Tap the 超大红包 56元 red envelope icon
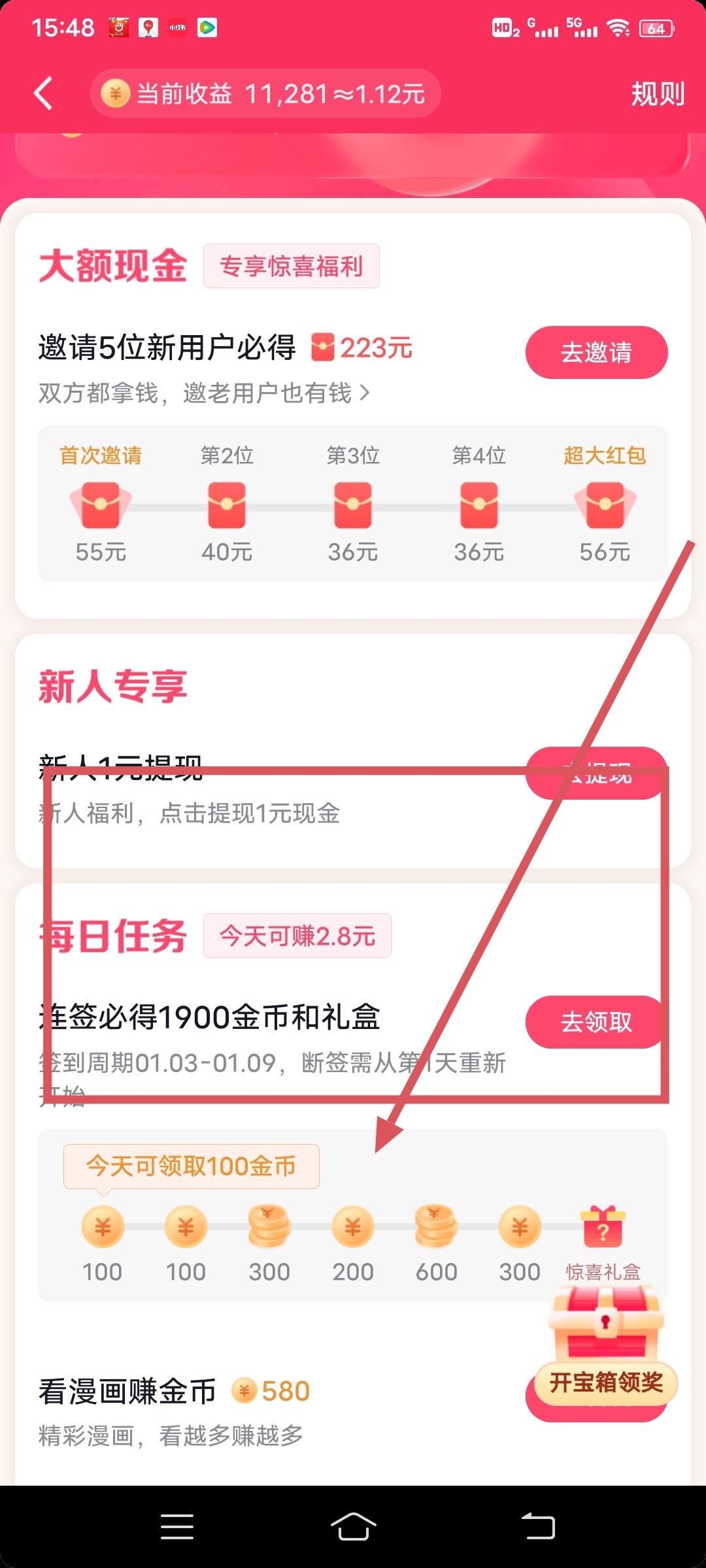Viewport: 706px width, 1568px height. pos(603,510)
